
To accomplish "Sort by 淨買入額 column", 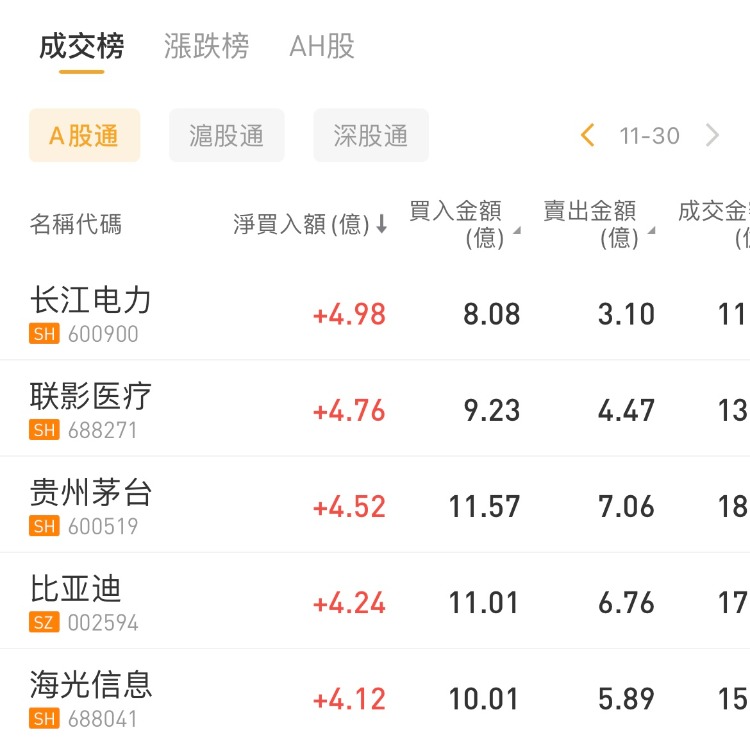I will 310,224.
